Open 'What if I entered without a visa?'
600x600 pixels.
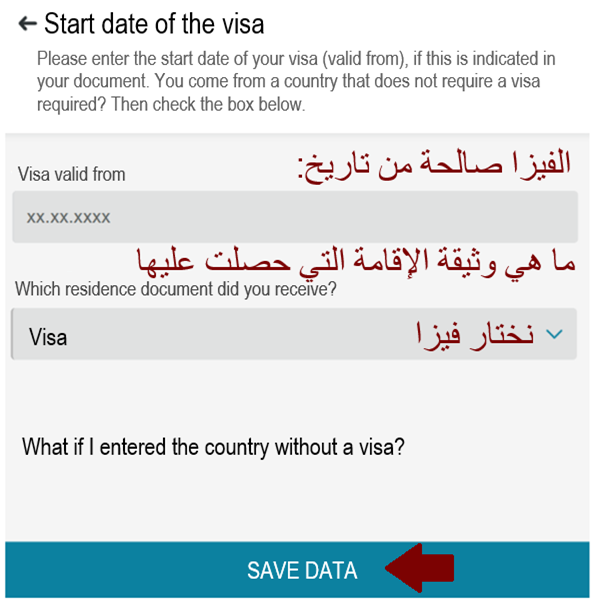point(213,447)
